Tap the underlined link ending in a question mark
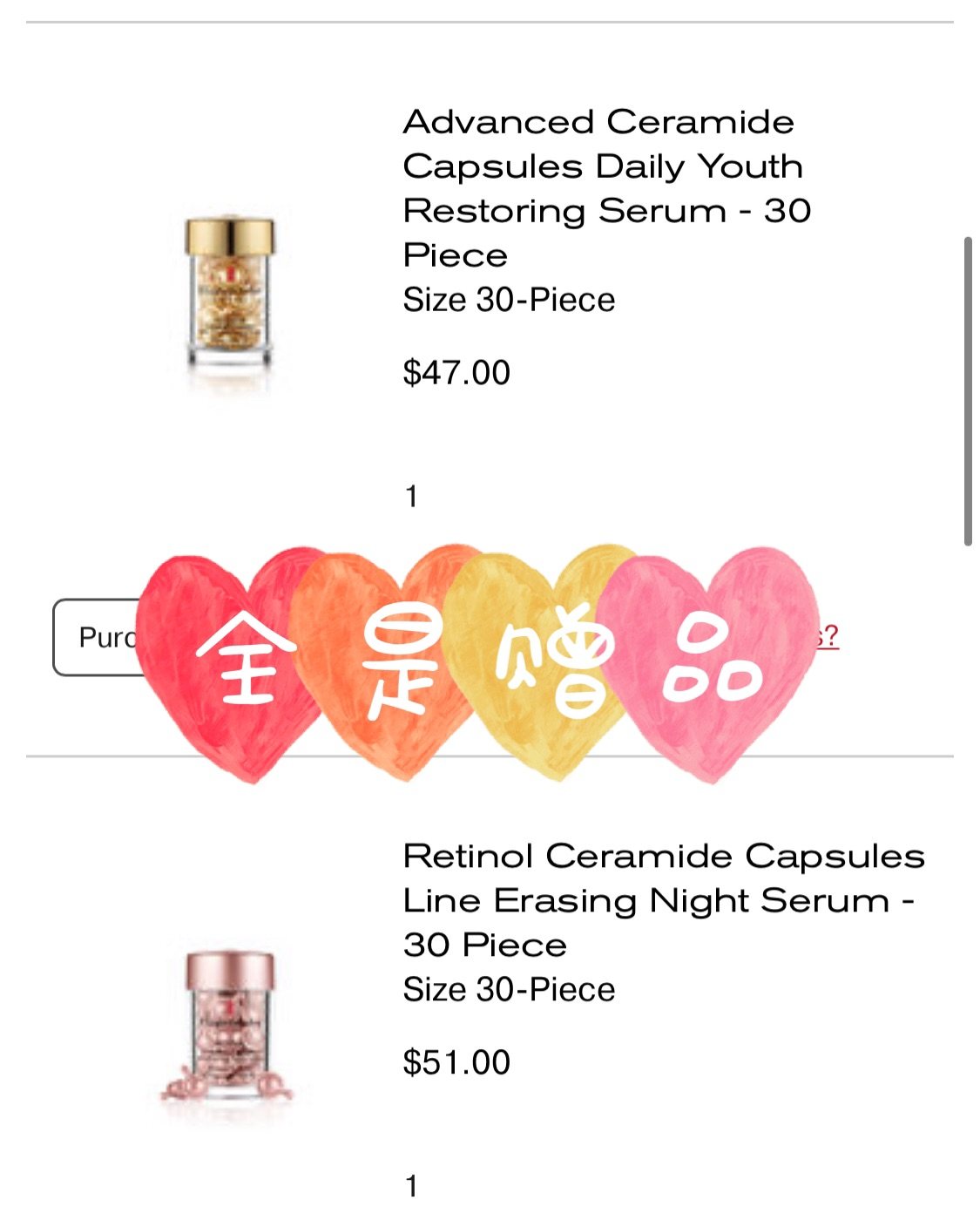980x1227 pixels. (828, 637)
